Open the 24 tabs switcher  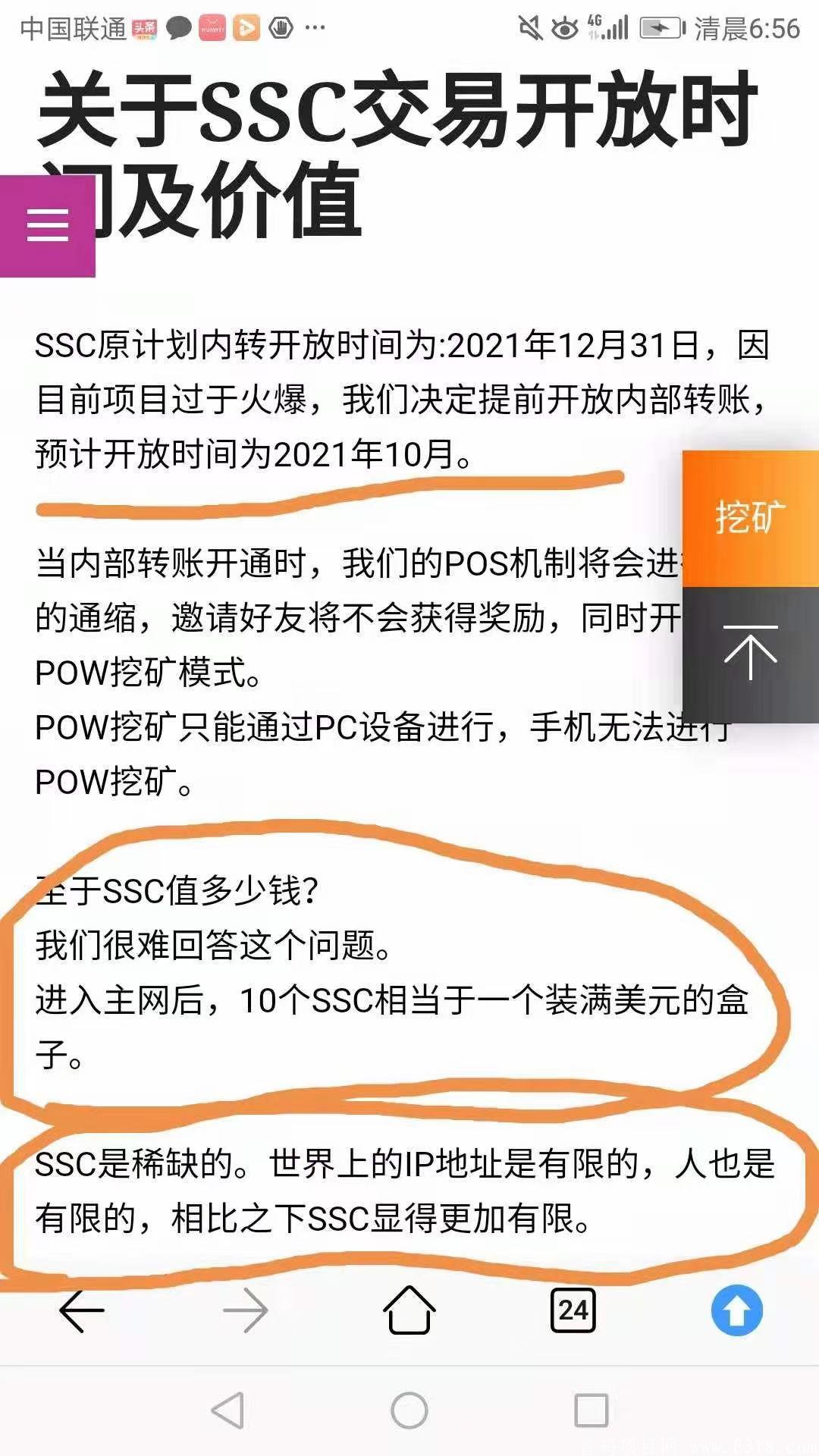[573, 1310]
